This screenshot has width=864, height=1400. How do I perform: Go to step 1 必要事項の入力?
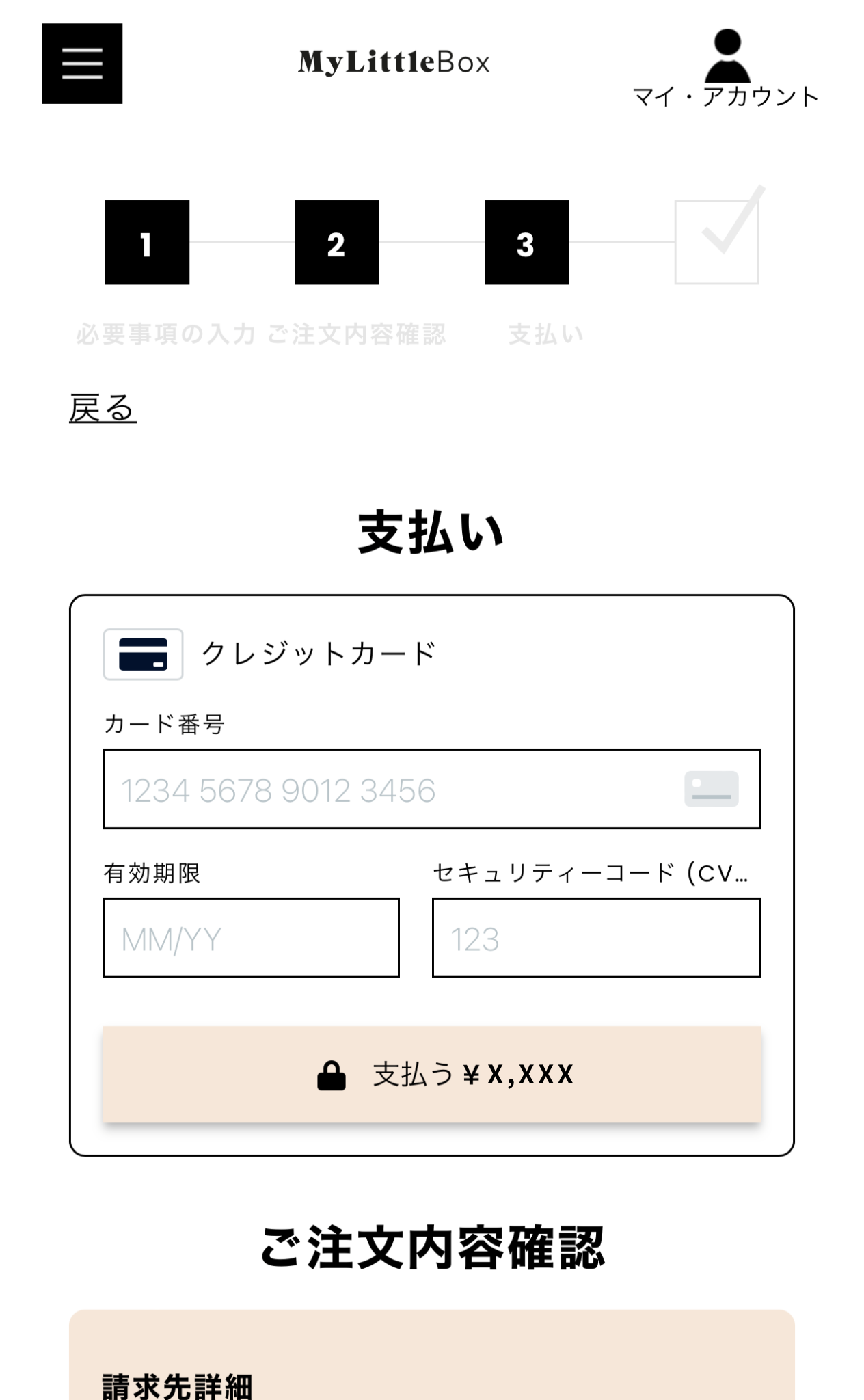[x=147, y=243]
